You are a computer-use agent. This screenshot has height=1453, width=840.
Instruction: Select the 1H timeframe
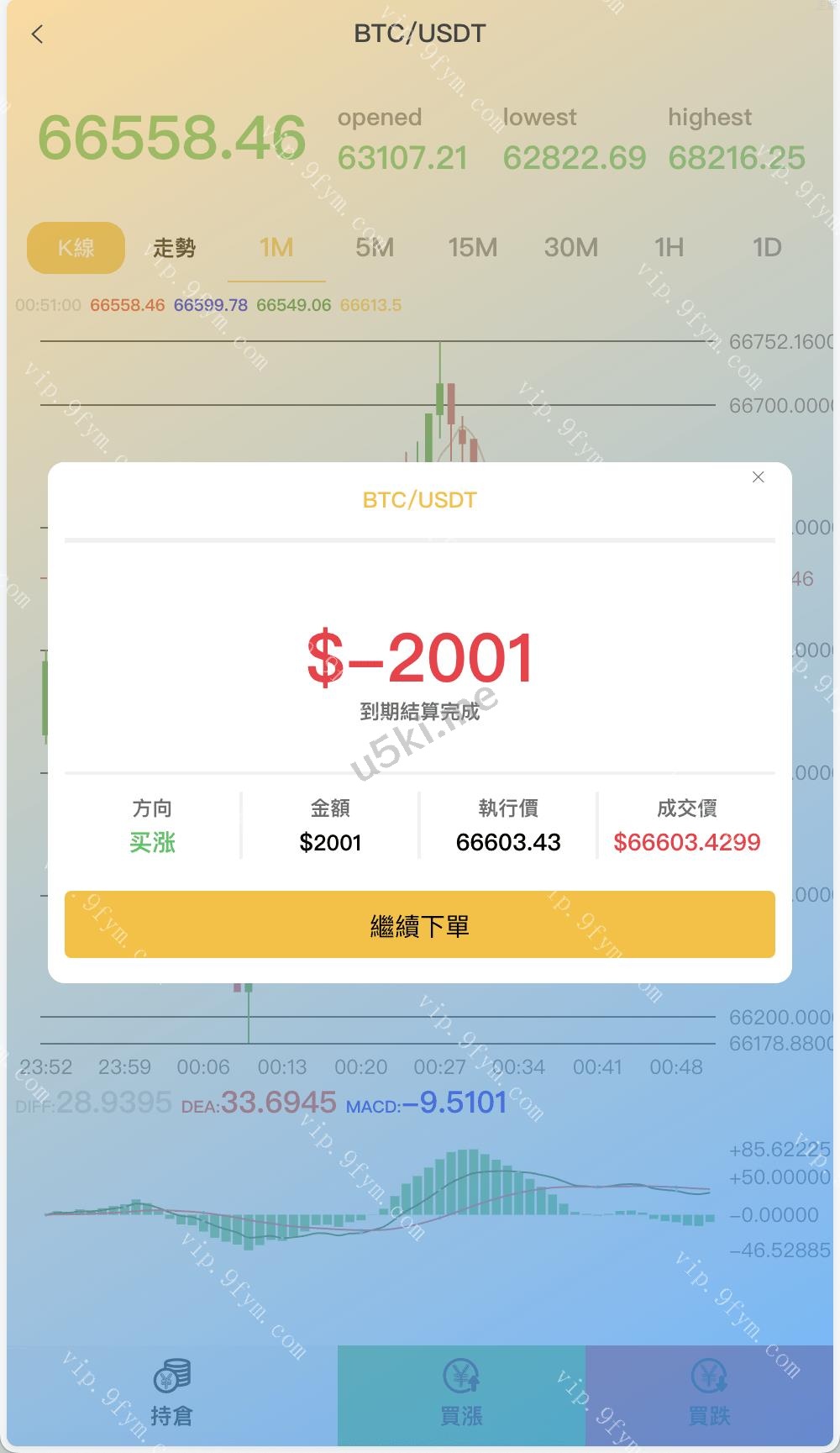click(668, 247)
